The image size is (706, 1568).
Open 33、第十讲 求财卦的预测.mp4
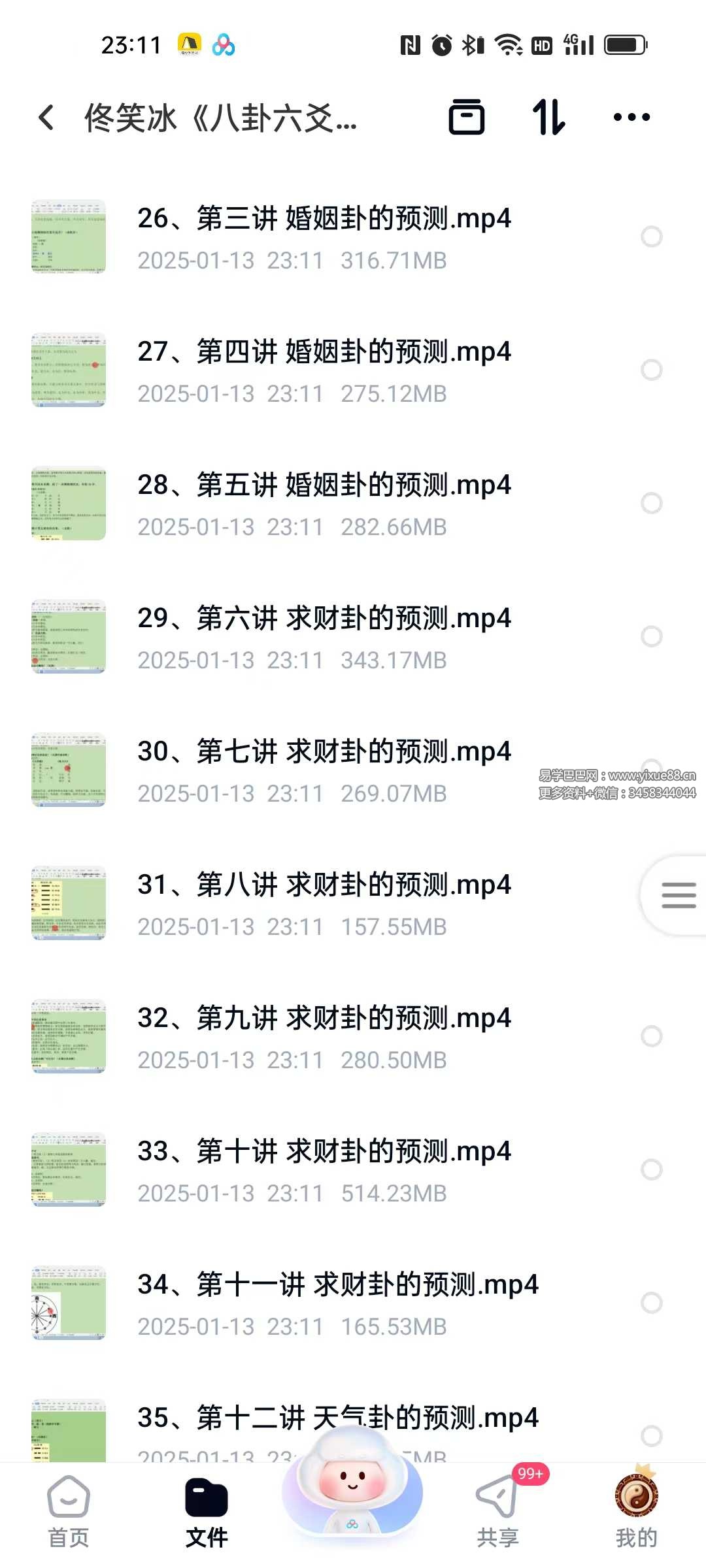coord(324,1152)
